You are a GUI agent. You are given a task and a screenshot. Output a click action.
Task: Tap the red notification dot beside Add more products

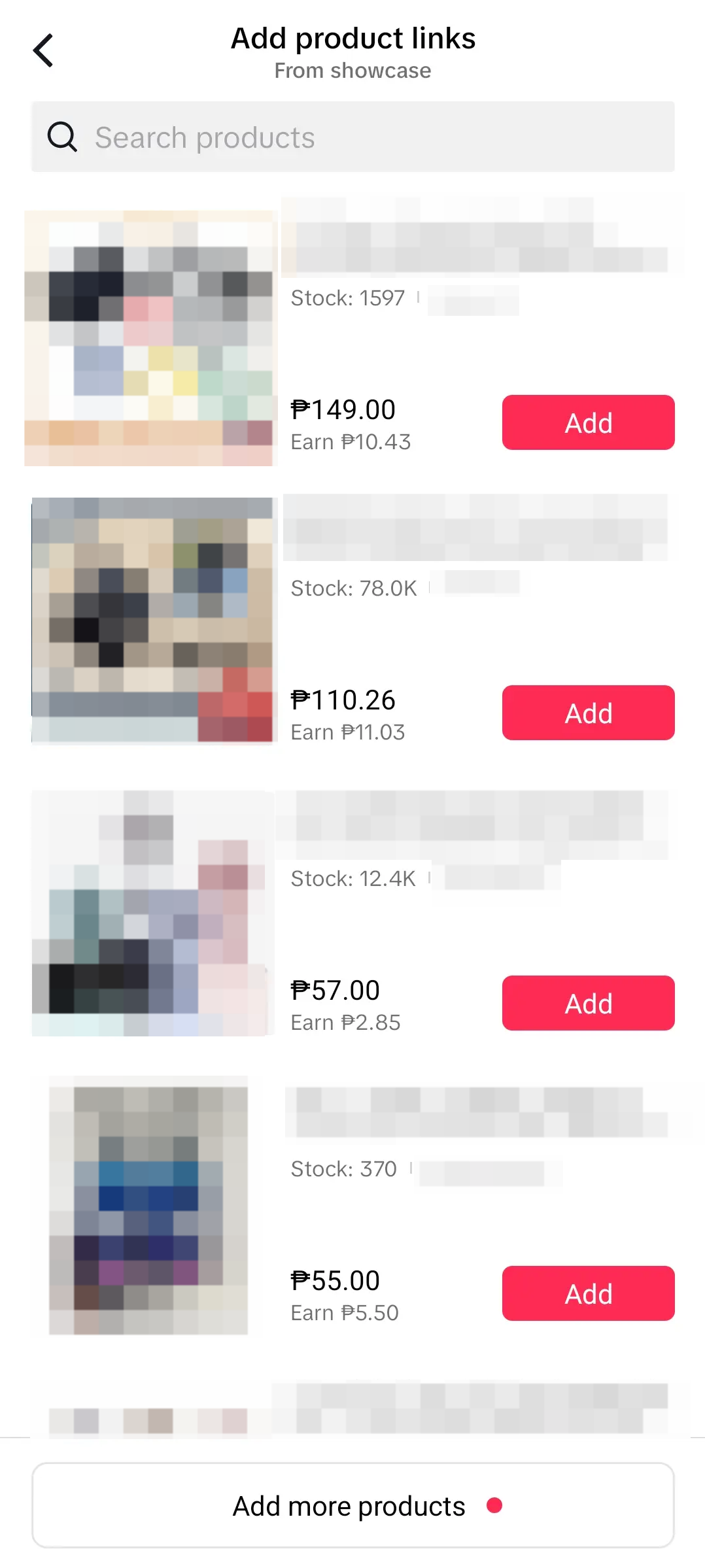[x=495, y=1506]
